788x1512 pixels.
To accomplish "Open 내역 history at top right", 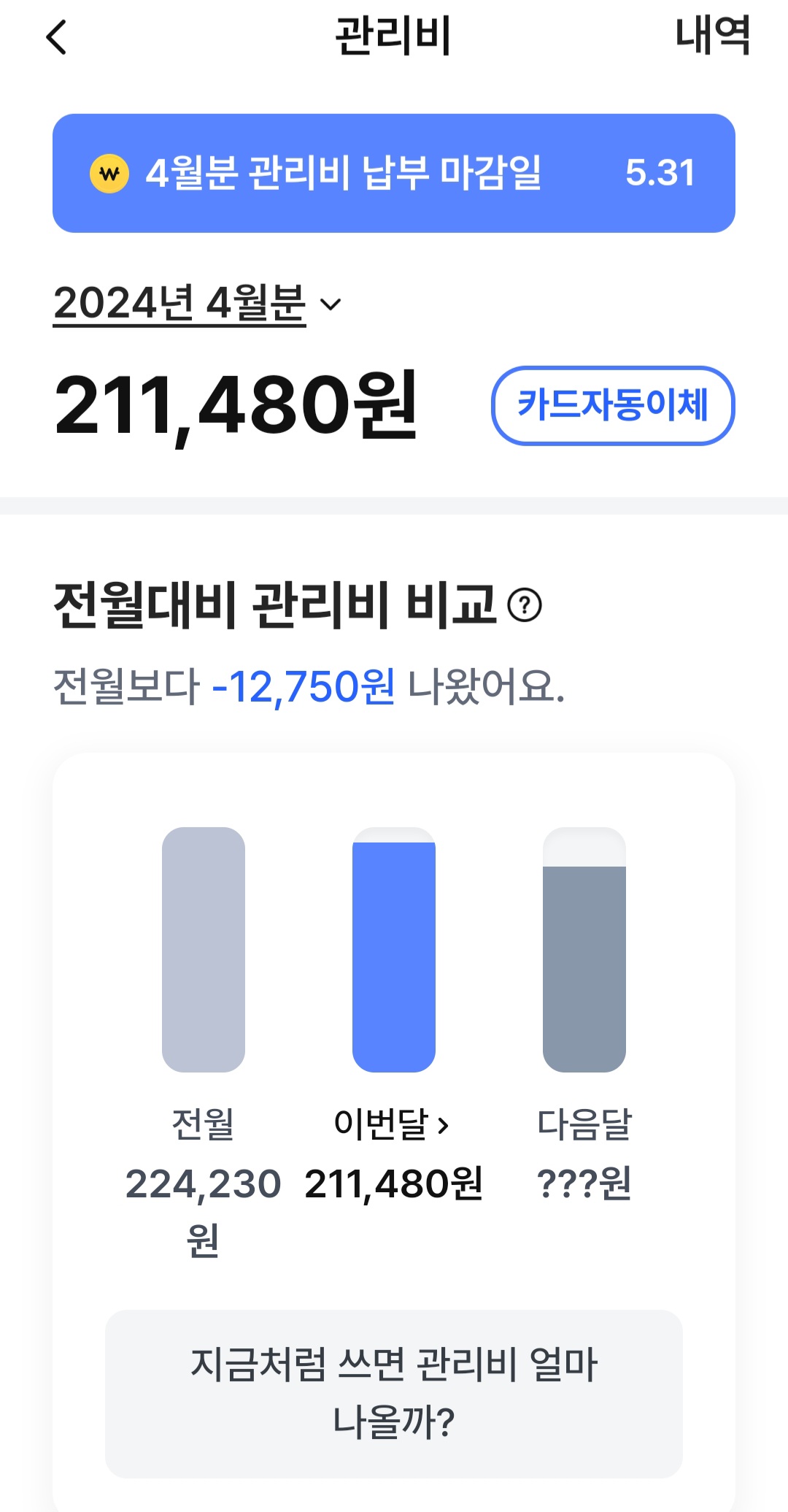I will [x=712, y=35].
